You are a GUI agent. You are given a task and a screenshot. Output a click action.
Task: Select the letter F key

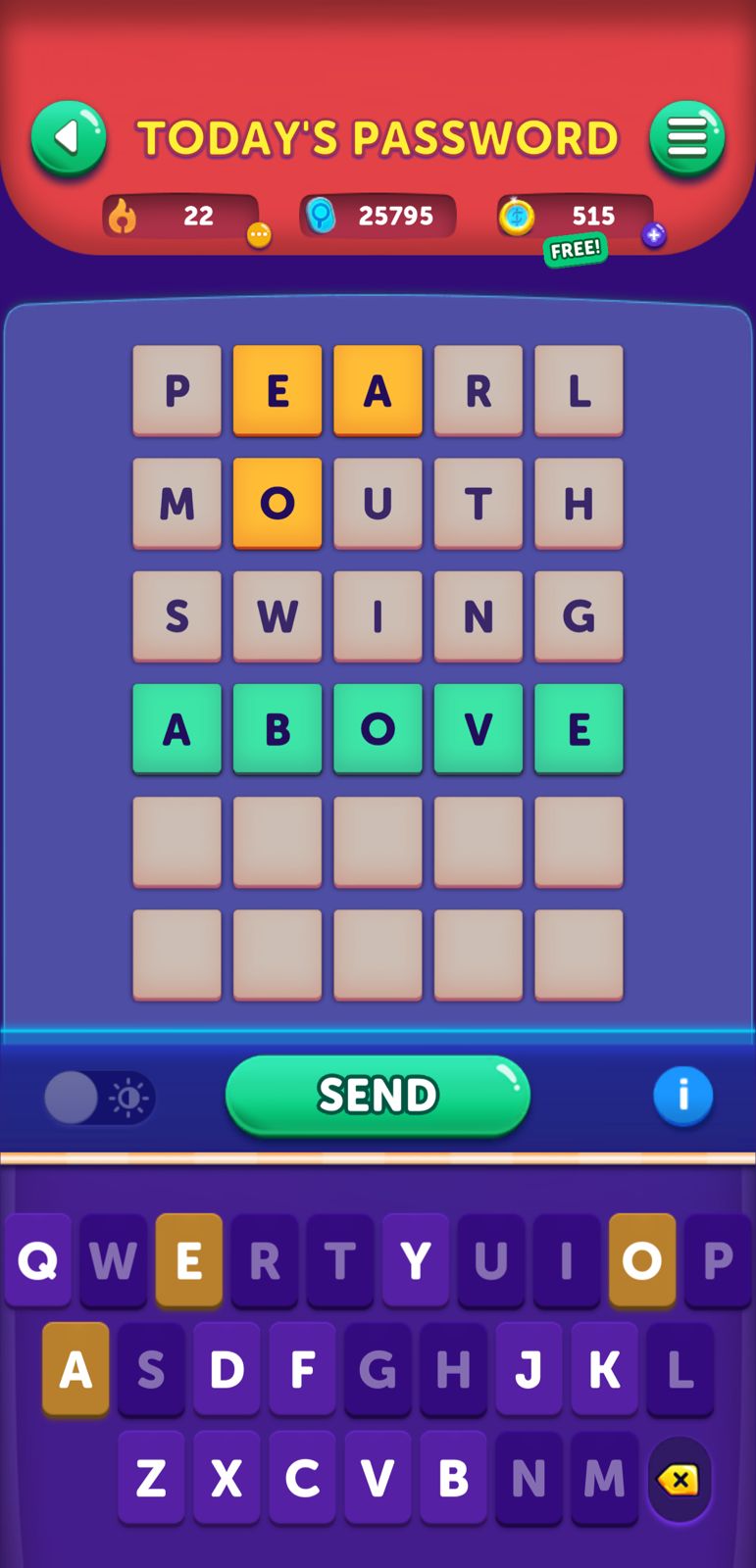(x=302, y=1369)
